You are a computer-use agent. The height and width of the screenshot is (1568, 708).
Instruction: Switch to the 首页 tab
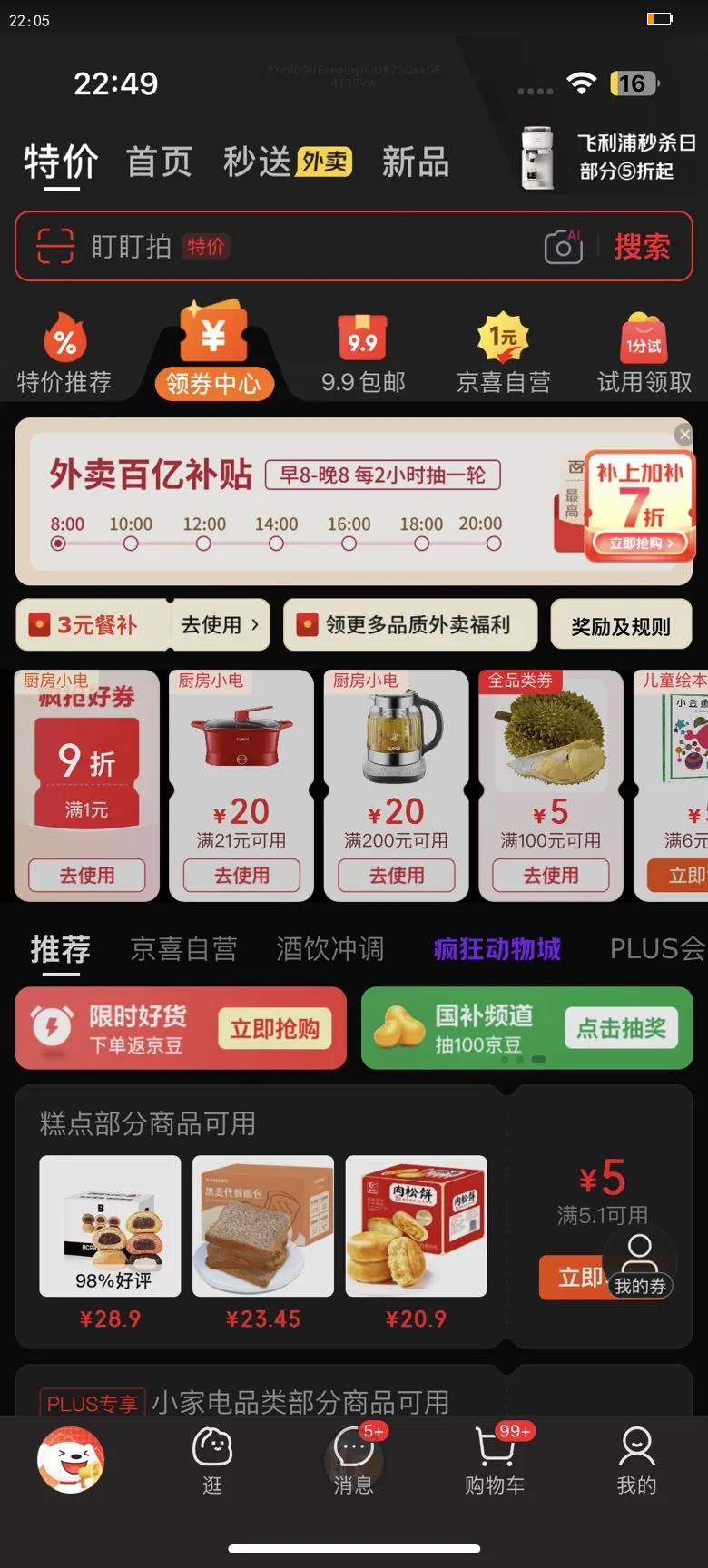click(160, 162)
